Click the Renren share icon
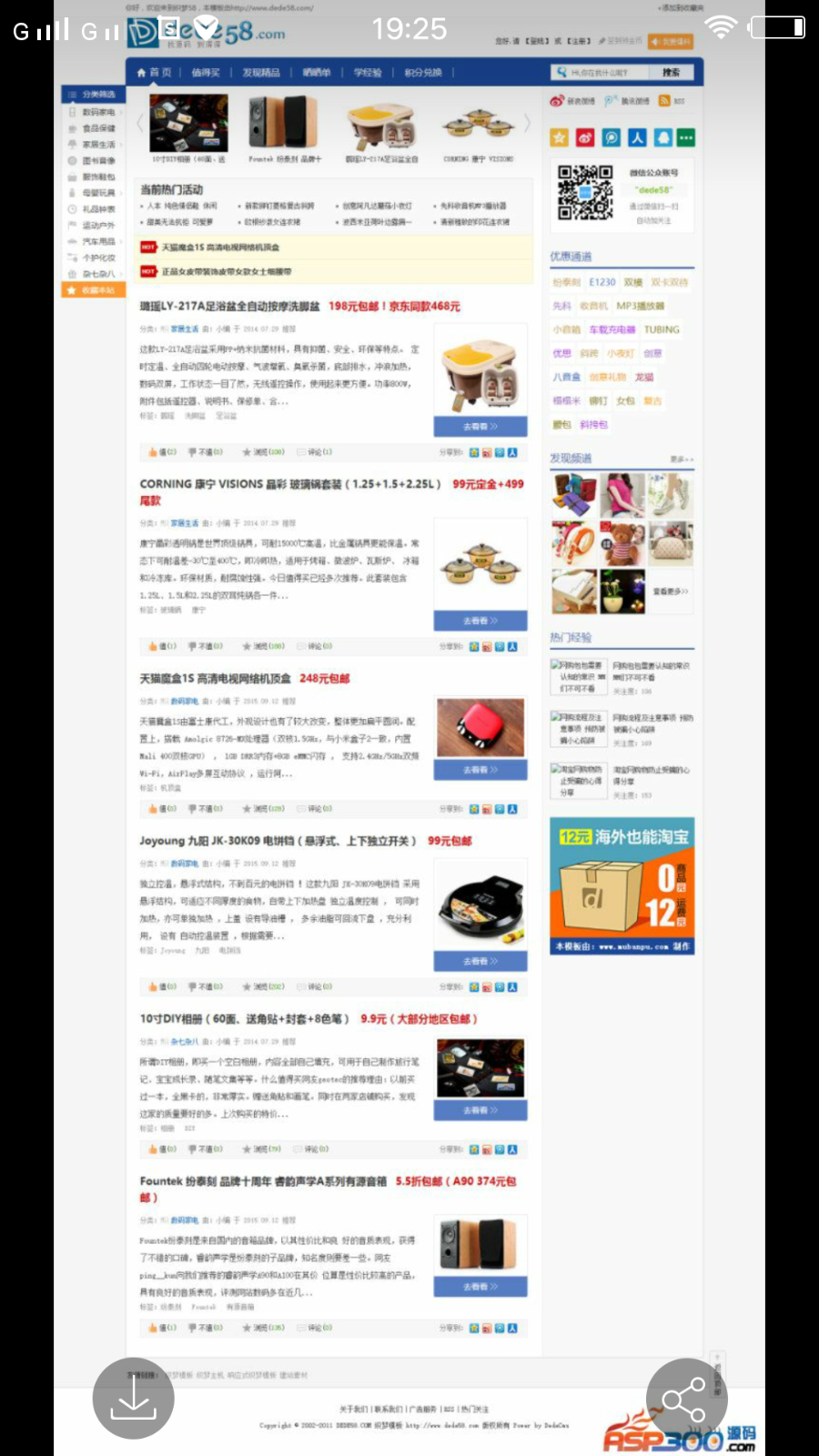The image size is (819, 1456). click(637, 137)
